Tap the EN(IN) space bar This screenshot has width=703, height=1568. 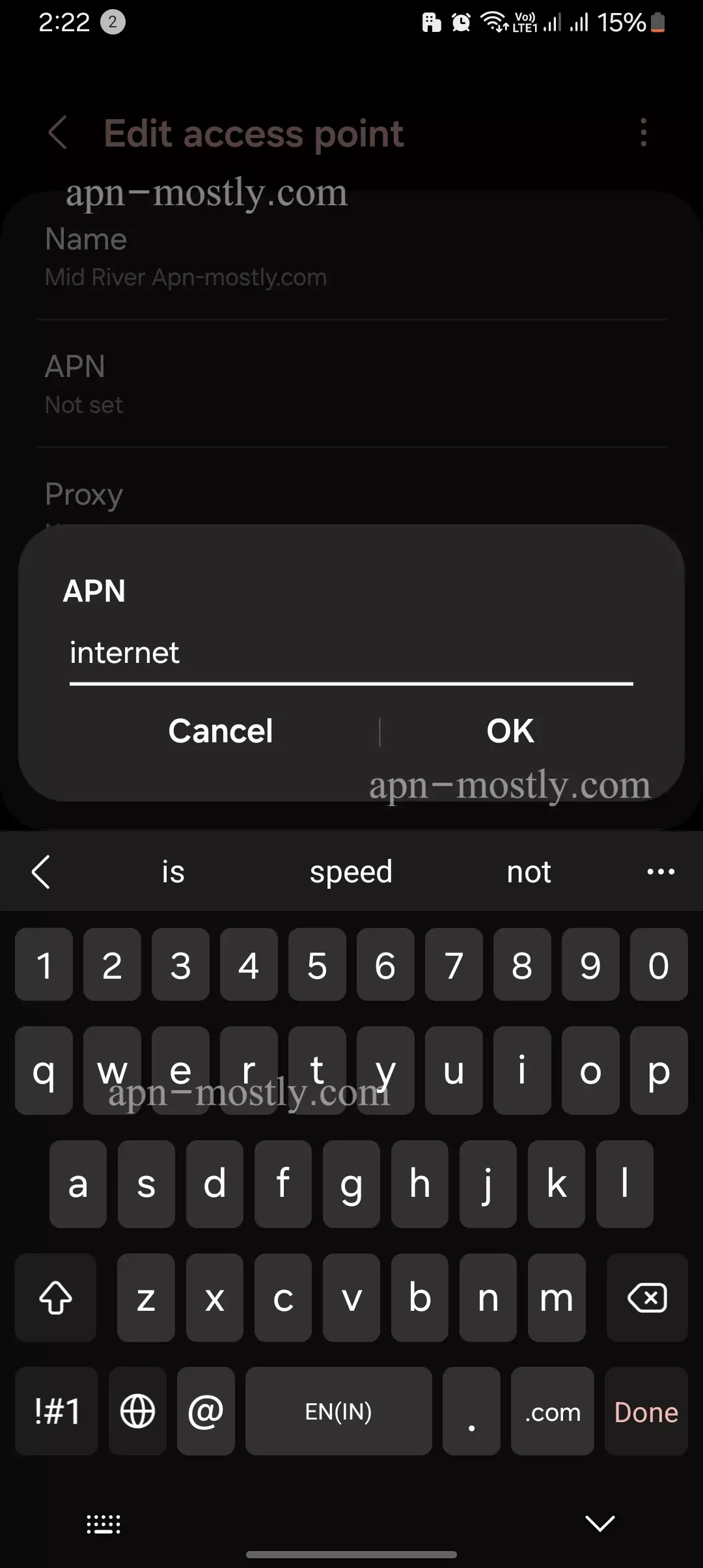click(x=338, y=1412)
